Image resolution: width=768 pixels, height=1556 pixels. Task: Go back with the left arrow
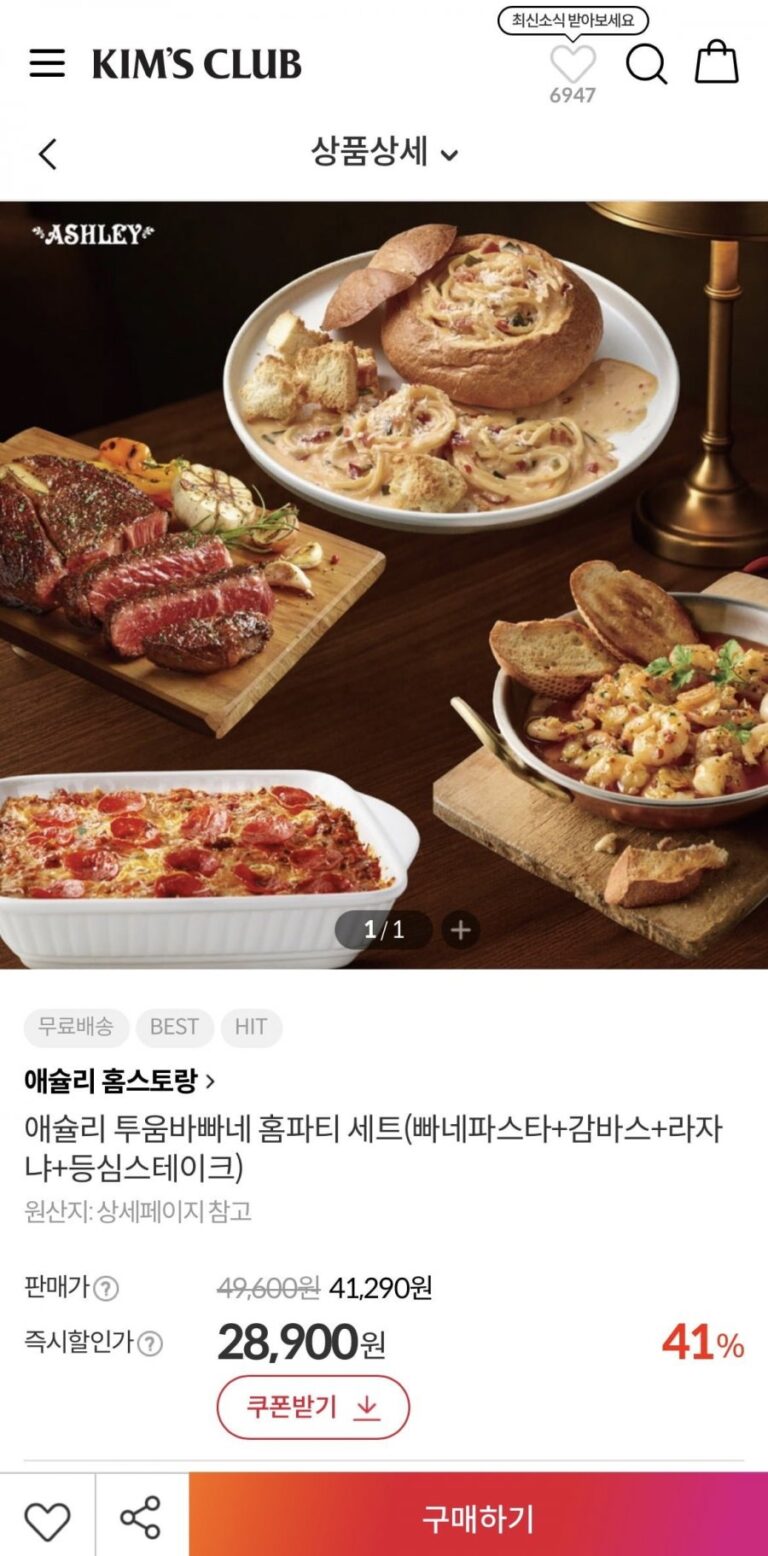47,154
